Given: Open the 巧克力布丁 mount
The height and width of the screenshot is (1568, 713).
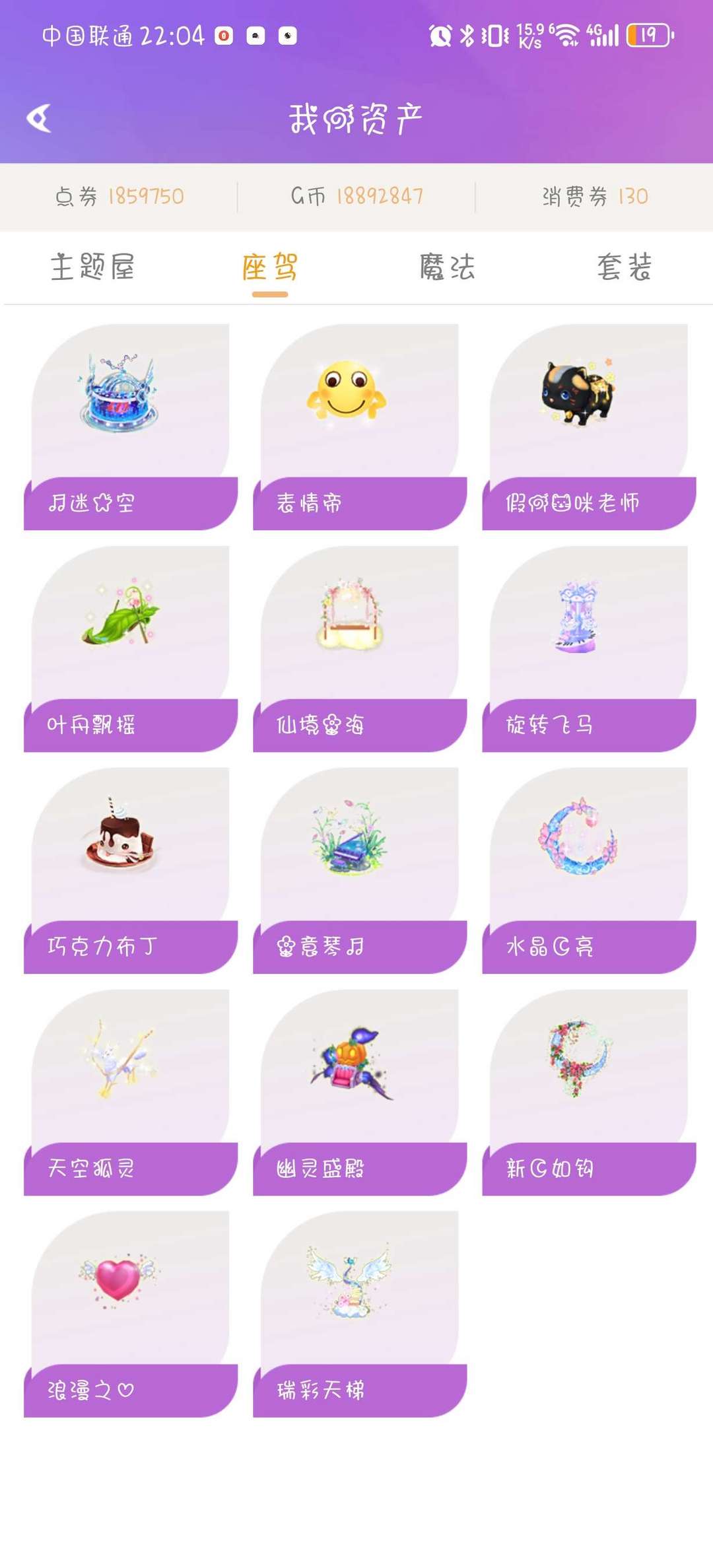Looking at the screenshot, I should pos(131,870).
